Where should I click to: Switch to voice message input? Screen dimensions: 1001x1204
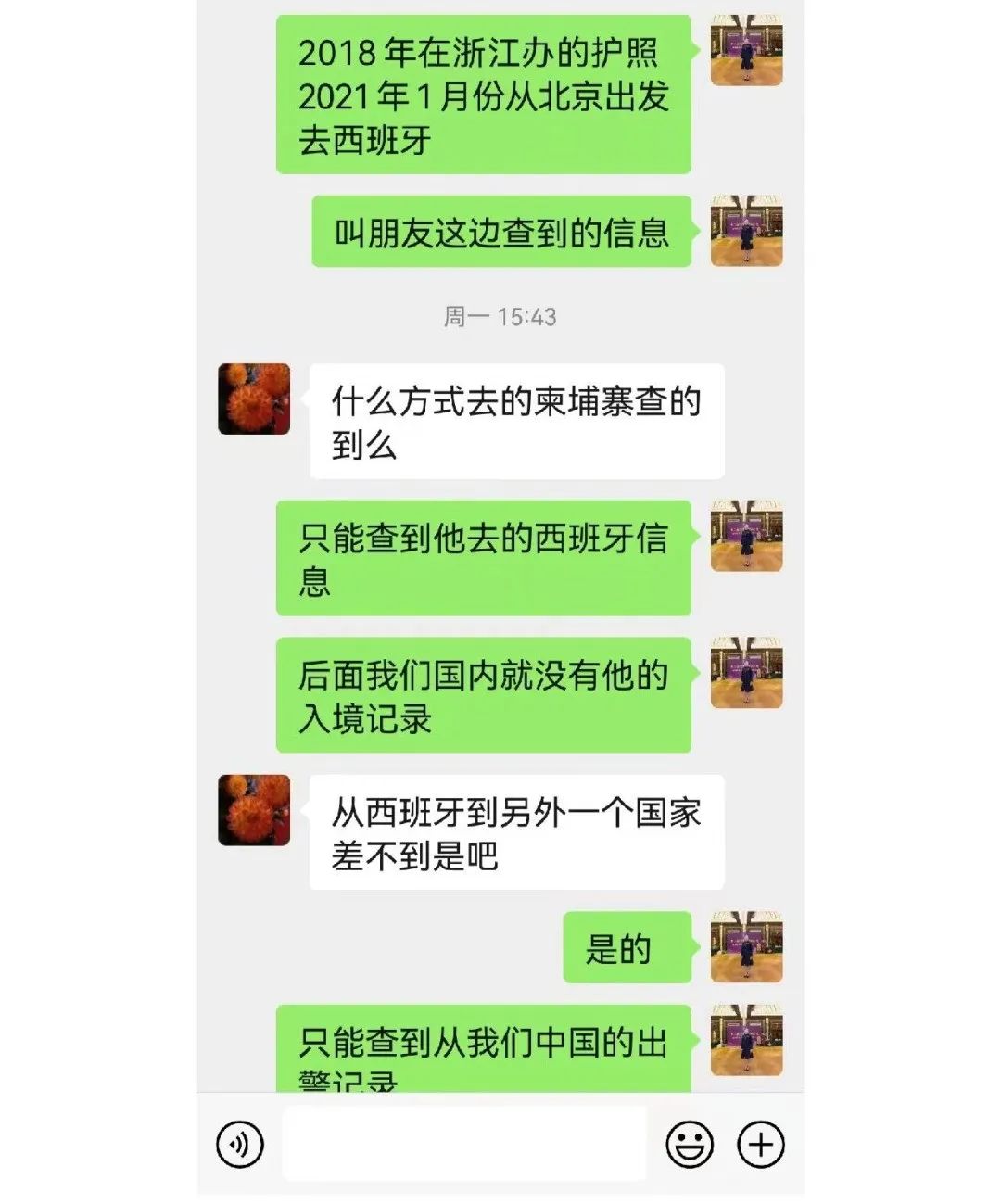(x=240, y=1145)
